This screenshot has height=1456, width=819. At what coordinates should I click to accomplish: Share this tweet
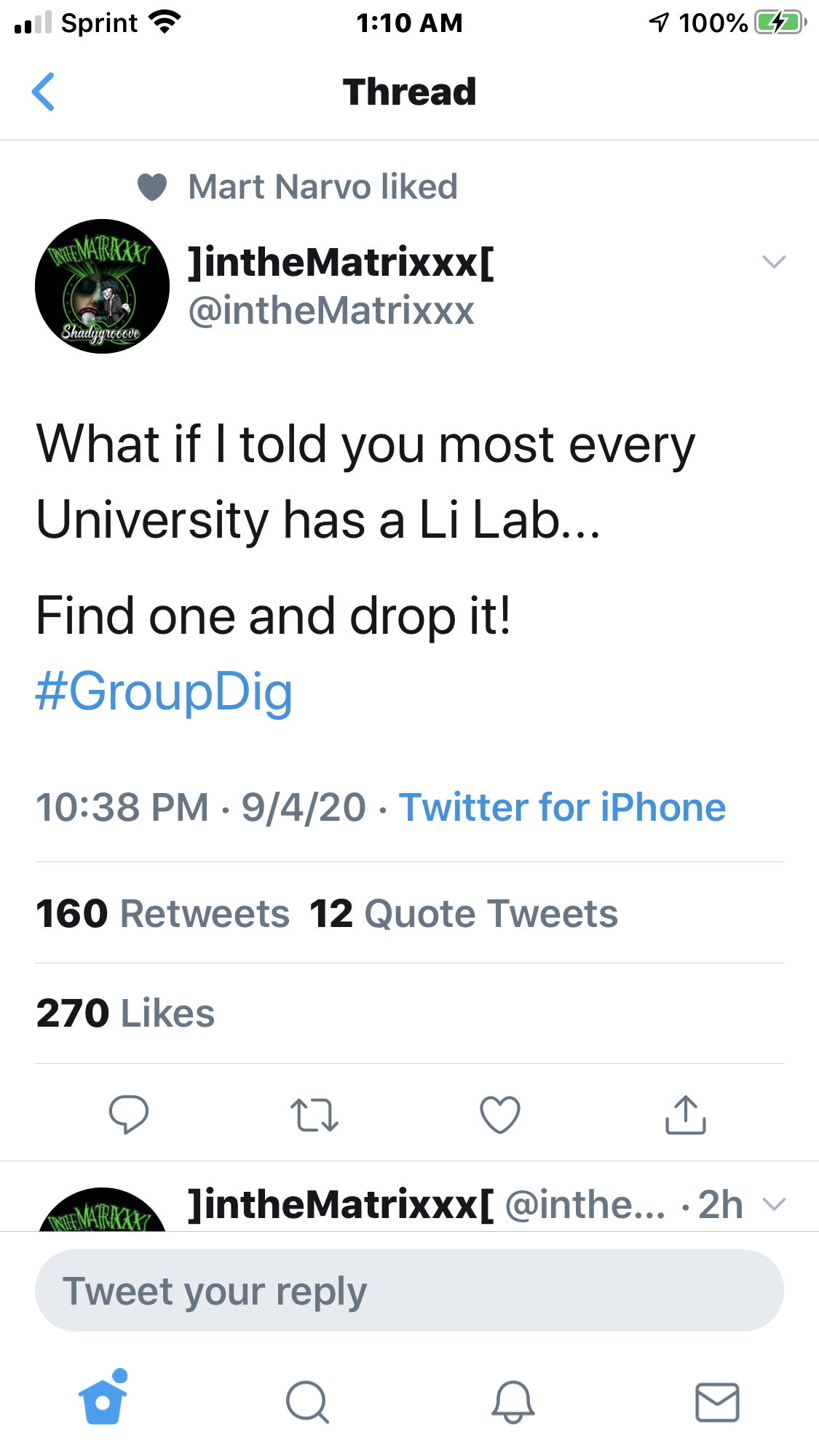tap(686, 1114)
